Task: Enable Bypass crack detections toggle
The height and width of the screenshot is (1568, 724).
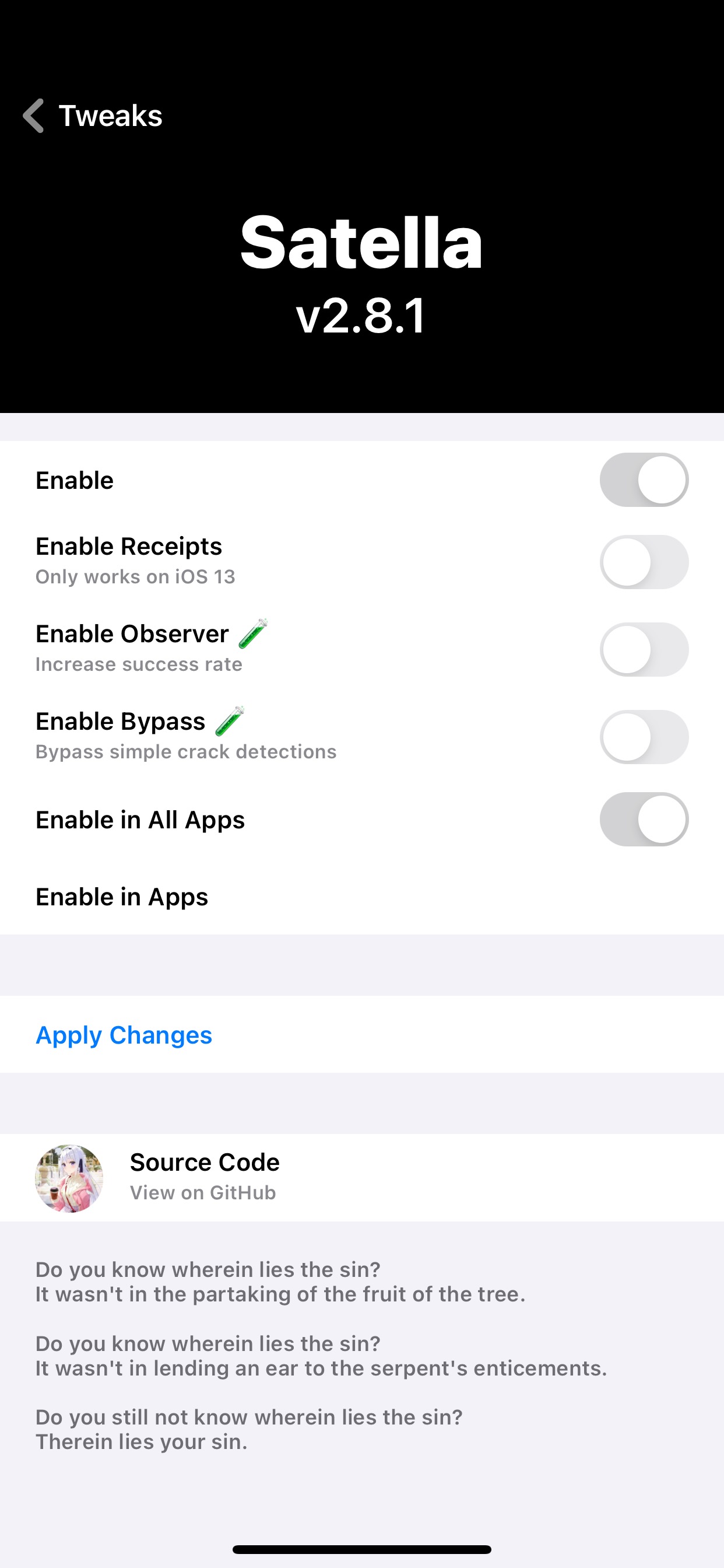Action: tap(644, 737)
